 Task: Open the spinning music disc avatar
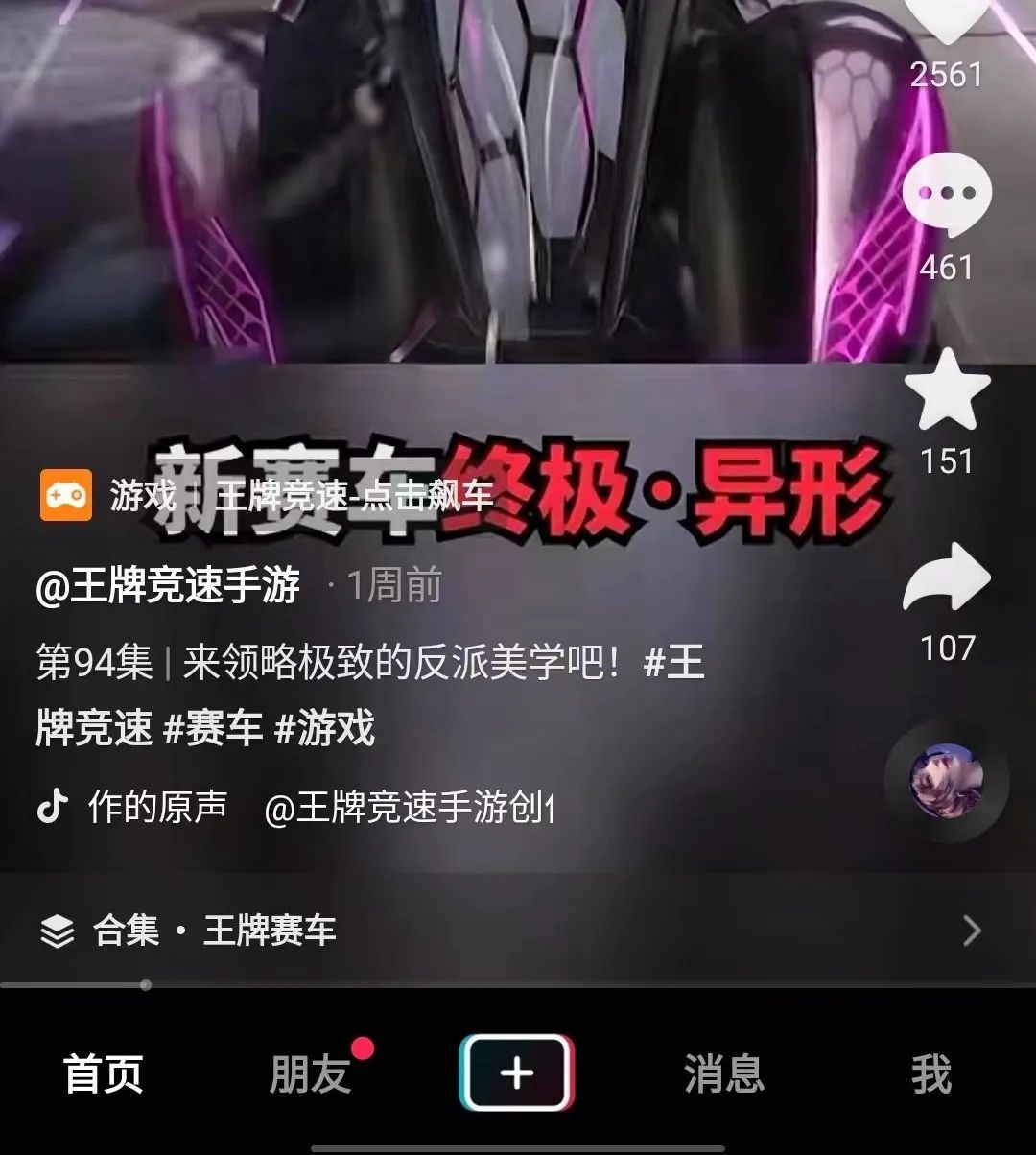pyautogui.click(x=948, y=782)
